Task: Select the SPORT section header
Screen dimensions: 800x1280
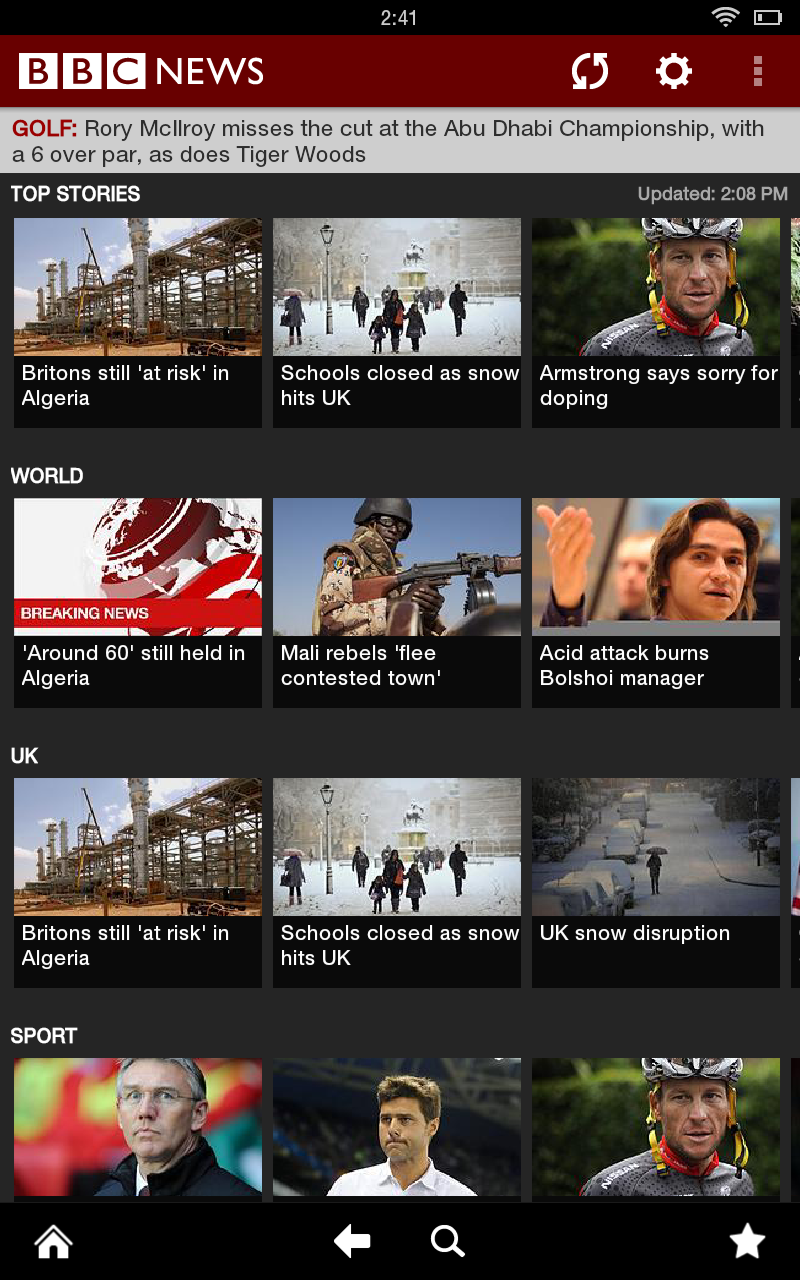Action: click(44, 1036)
